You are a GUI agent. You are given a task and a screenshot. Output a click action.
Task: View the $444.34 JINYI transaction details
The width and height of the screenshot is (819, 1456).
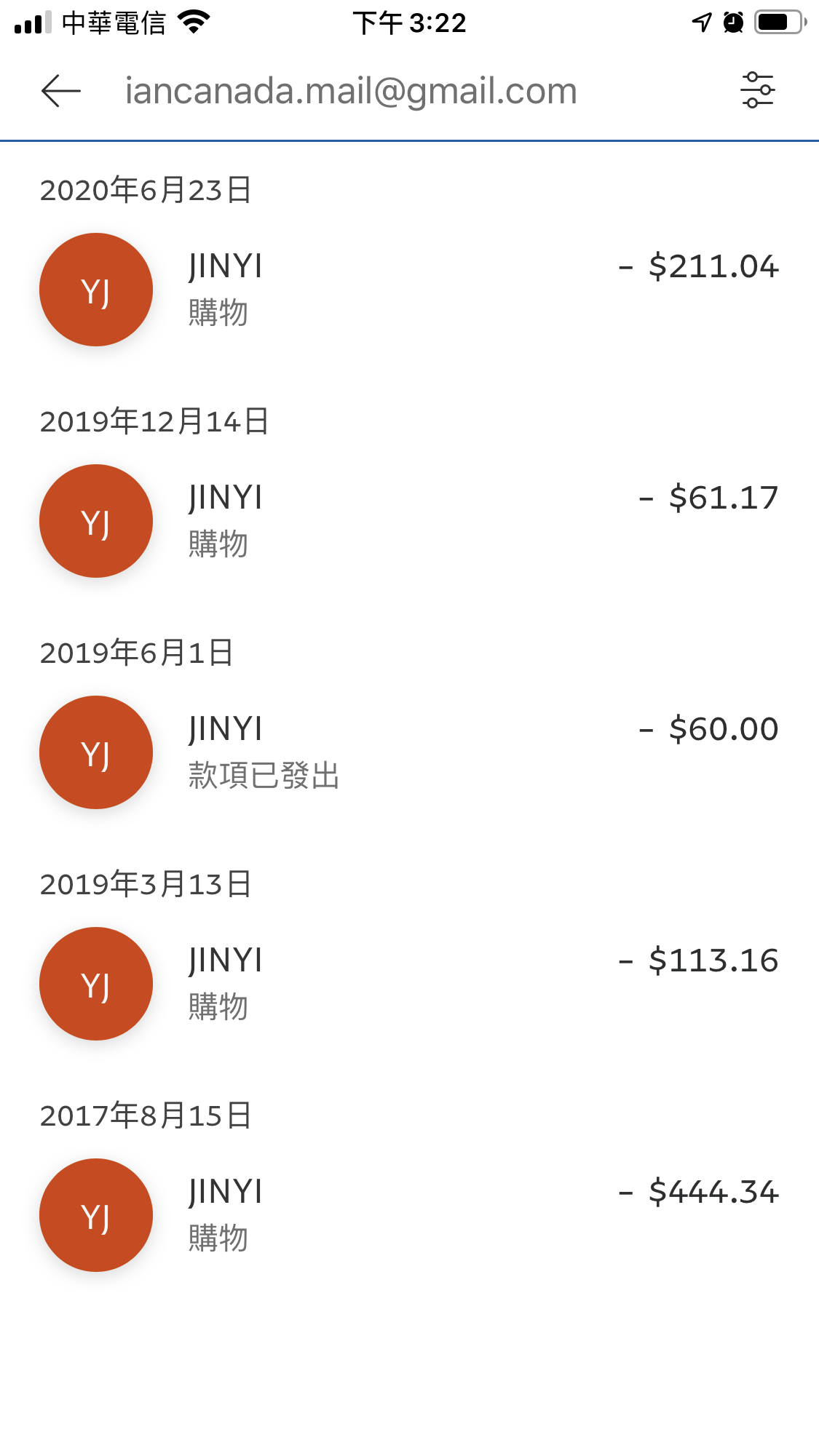pyautogui.click(x=409, y=1215)
